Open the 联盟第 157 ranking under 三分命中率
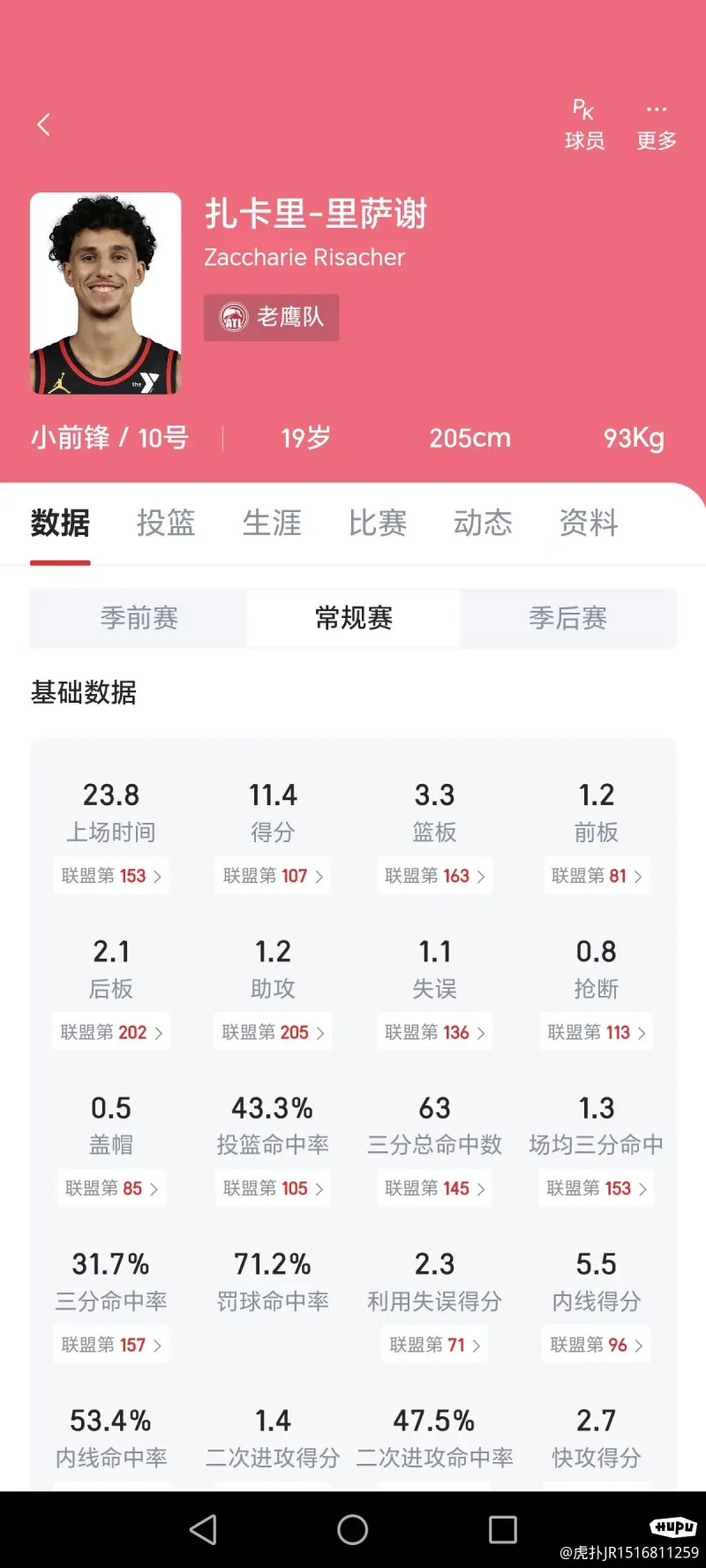Screen dimensions: 706x1568 (x=111, y=1345)
